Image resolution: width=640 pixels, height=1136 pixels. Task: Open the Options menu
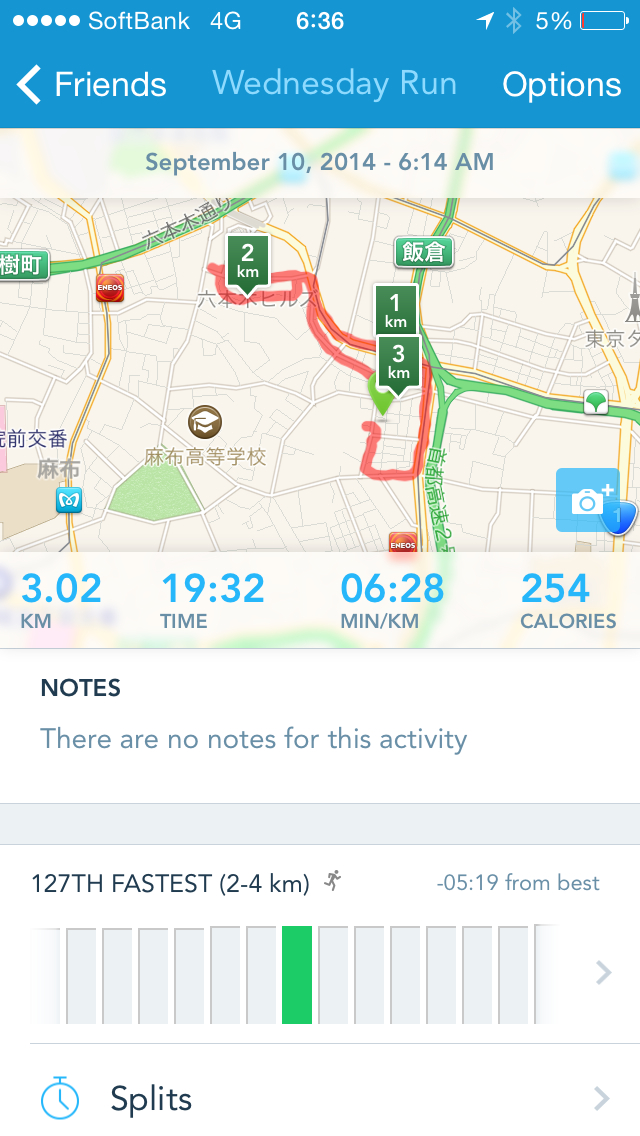point(561,85)
